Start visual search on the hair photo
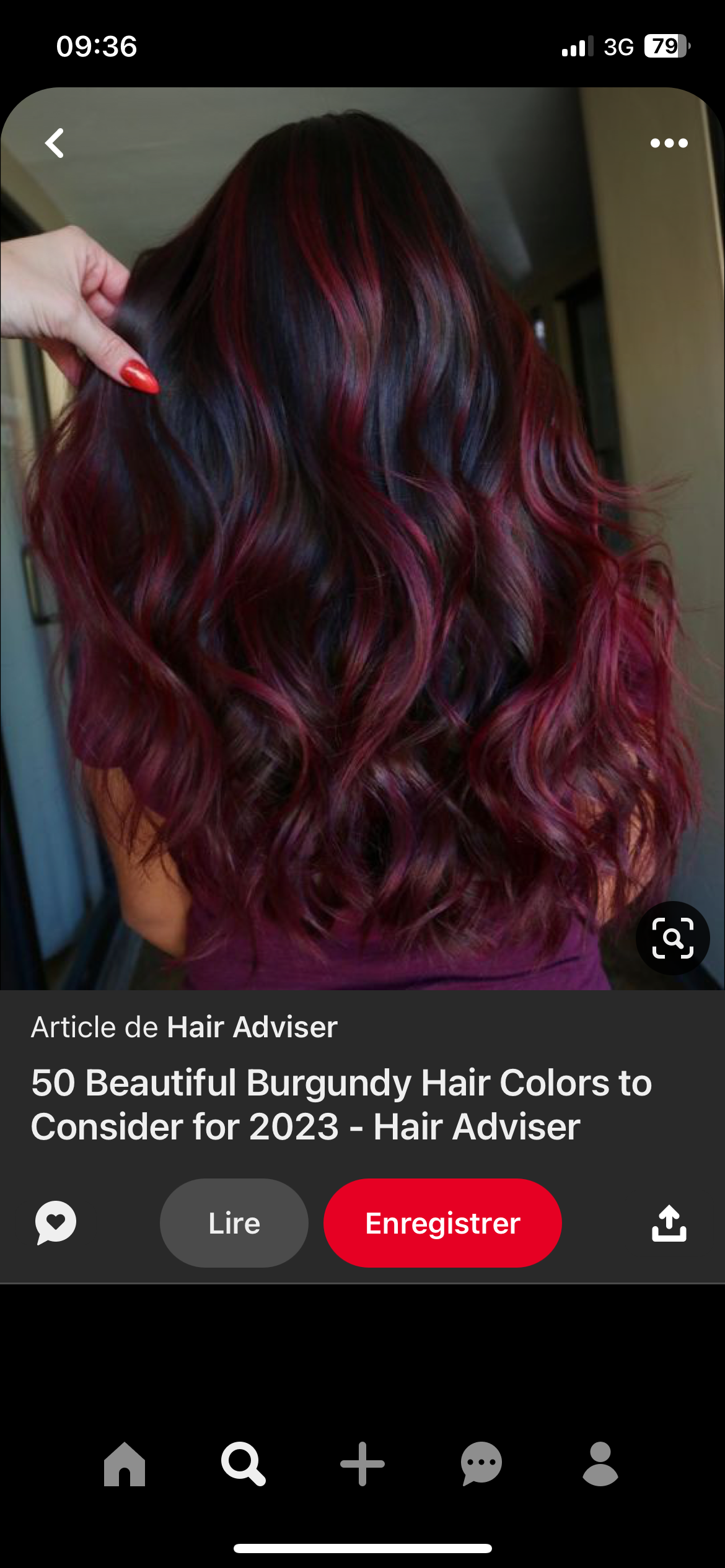Image resolution: width=725 pixels, height=1568 pixels. [x=672, y=938]
